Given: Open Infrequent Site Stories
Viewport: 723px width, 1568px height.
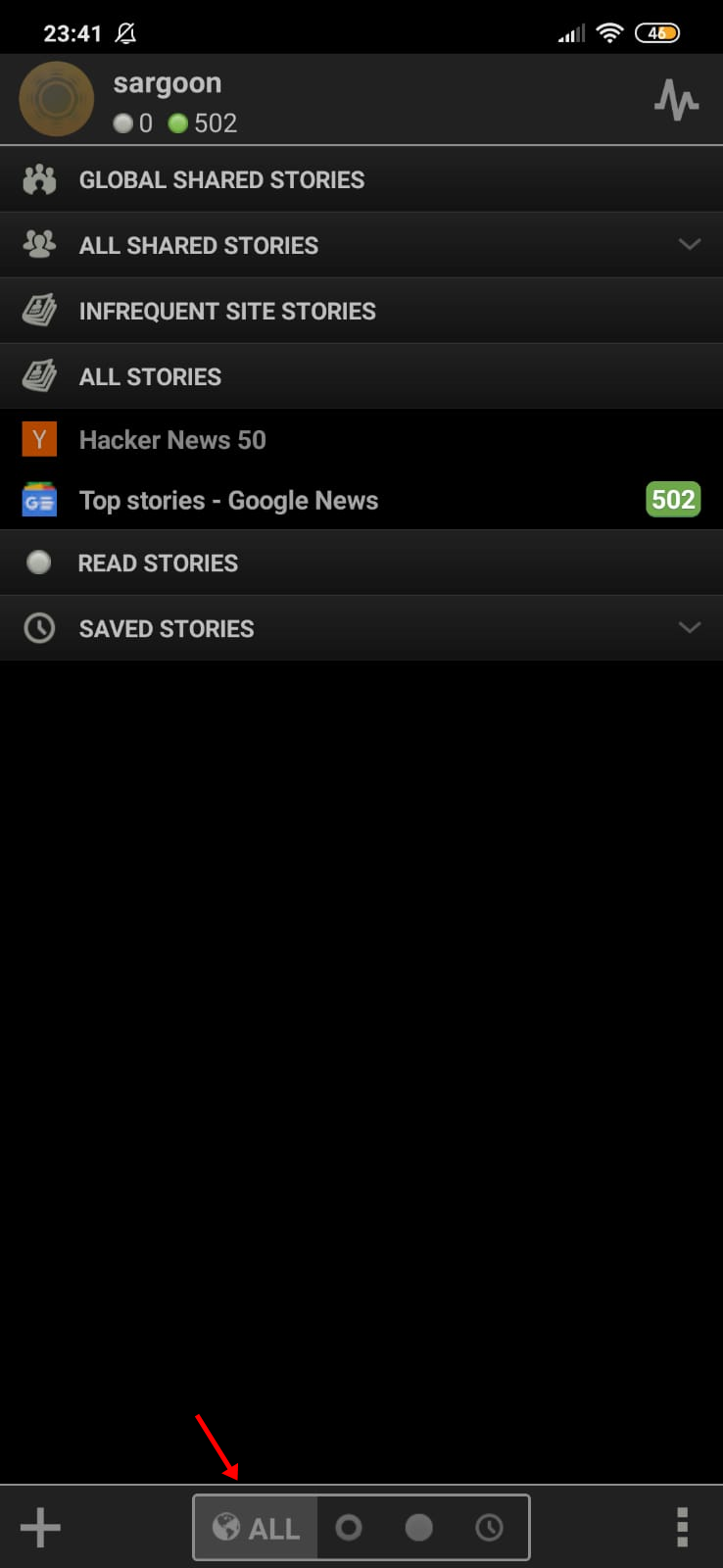Looking at the screenshot, I should click(227, 312).
